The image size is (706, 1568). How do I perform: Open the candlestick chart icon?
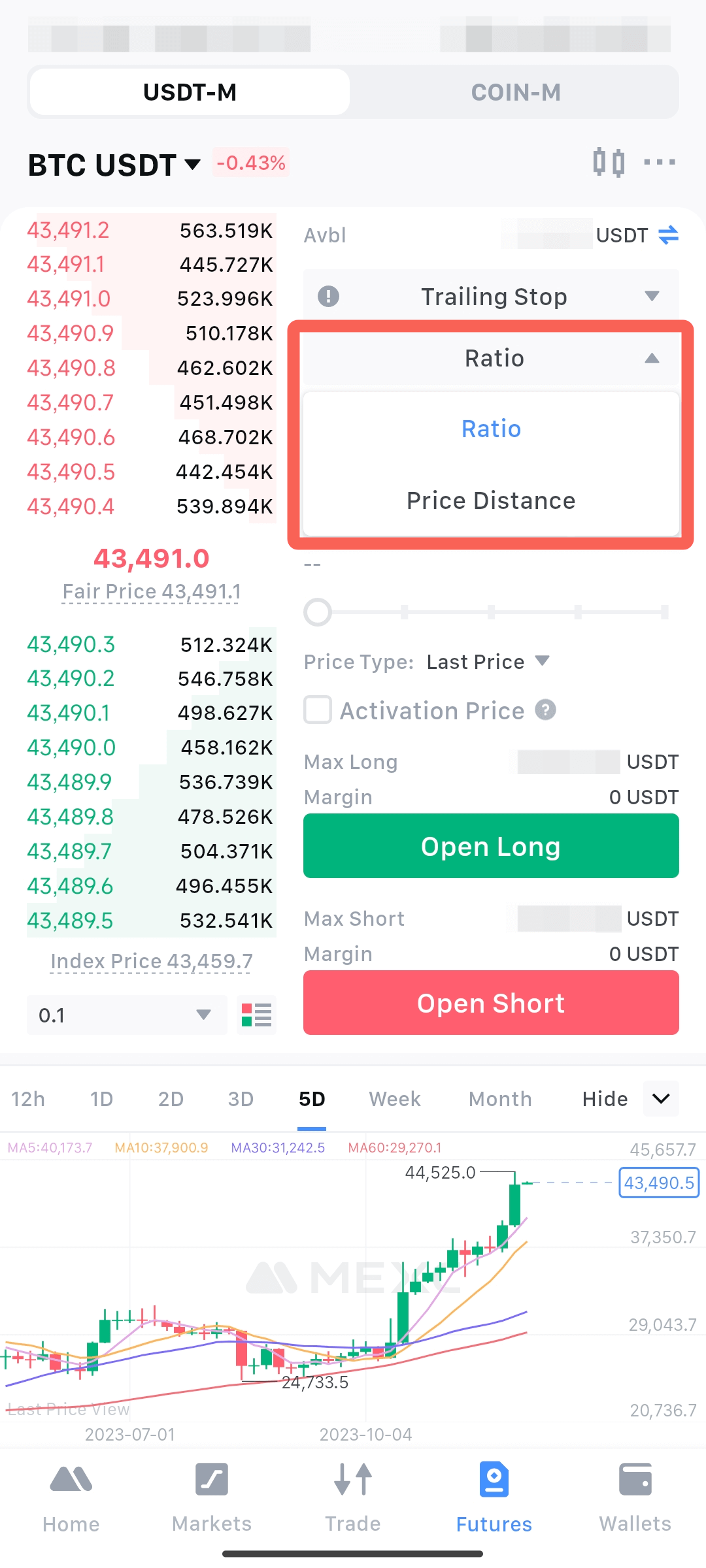tap(609, 162)
